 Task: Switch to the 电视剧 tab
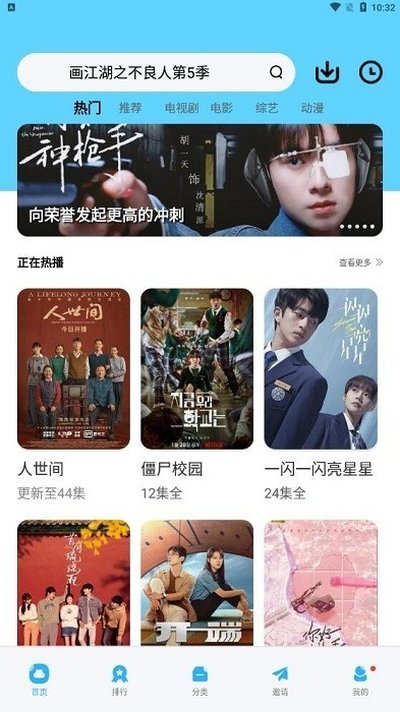tap(182, 108)
